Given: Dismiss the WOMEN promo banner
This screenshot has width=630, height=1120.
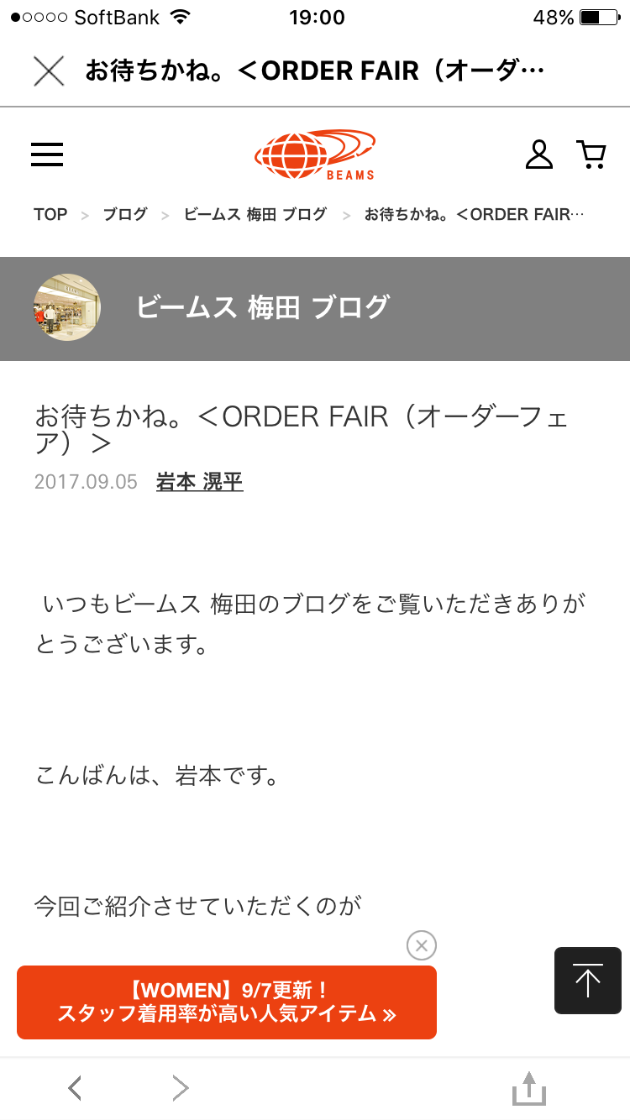Looking at the screenshot, I should 422,945.
